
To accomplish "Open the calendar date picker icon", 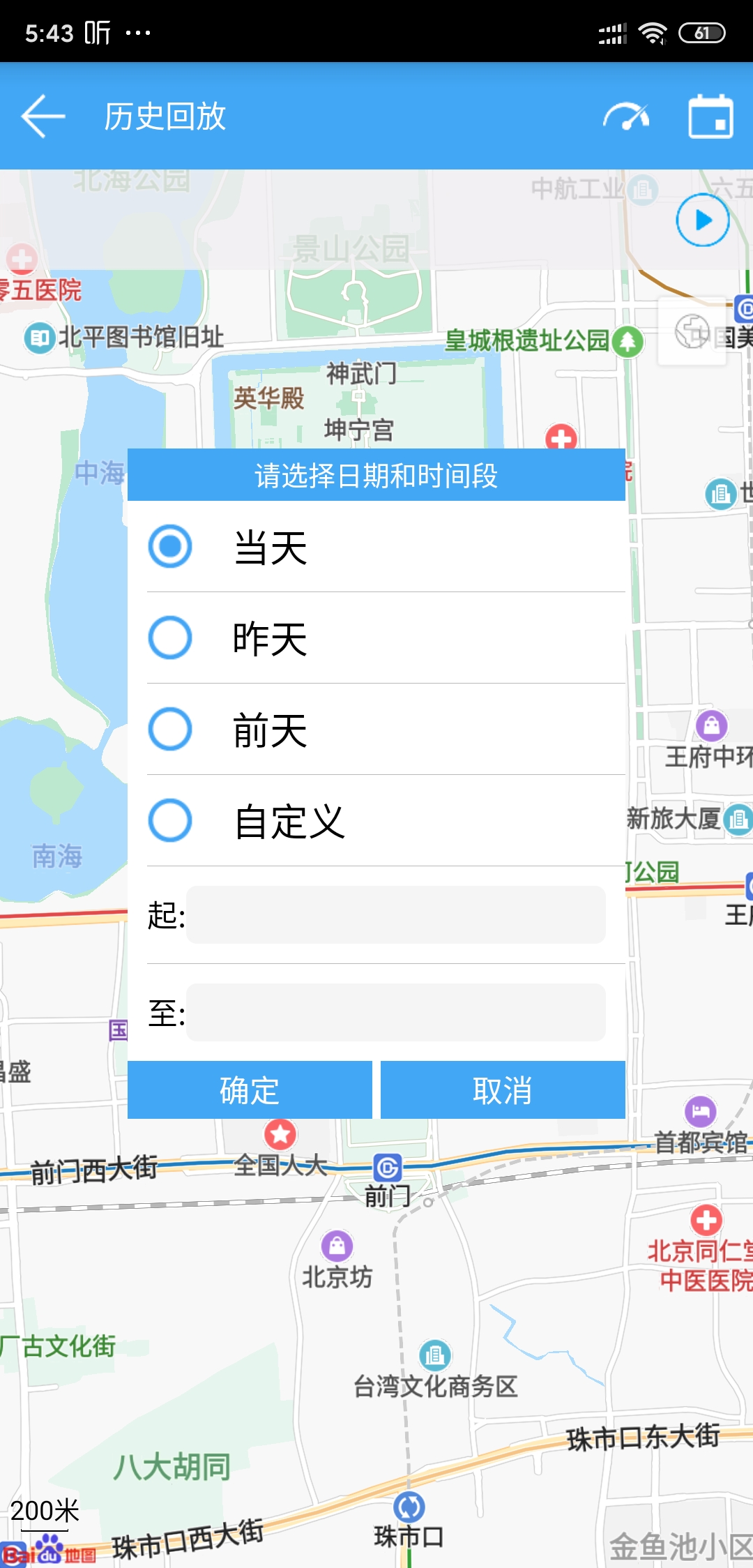I will (710, 116).
